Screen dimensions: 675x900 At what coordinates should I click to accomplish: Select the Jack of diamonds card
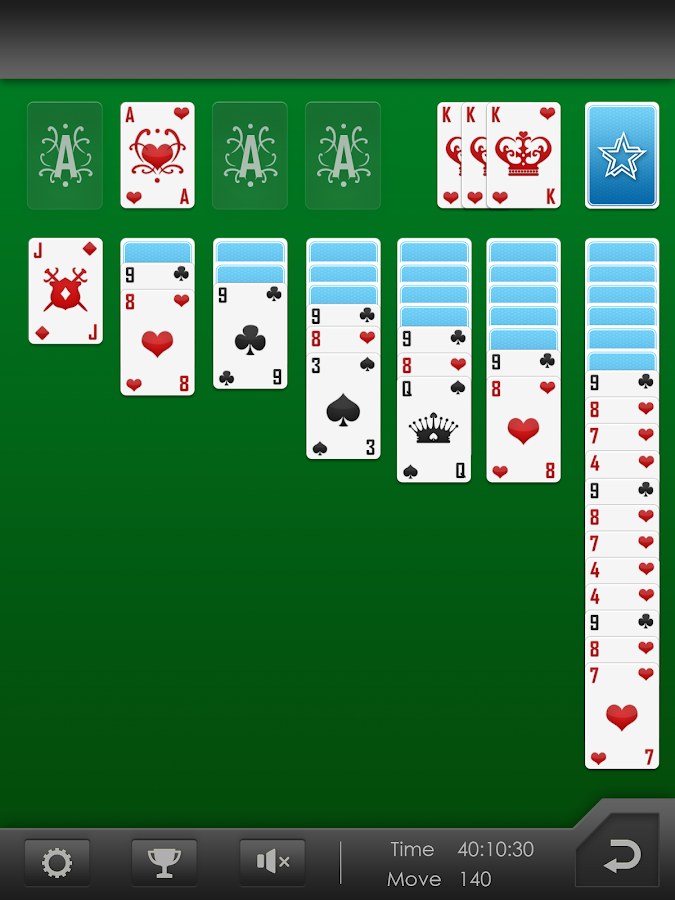tap(65, 291)
